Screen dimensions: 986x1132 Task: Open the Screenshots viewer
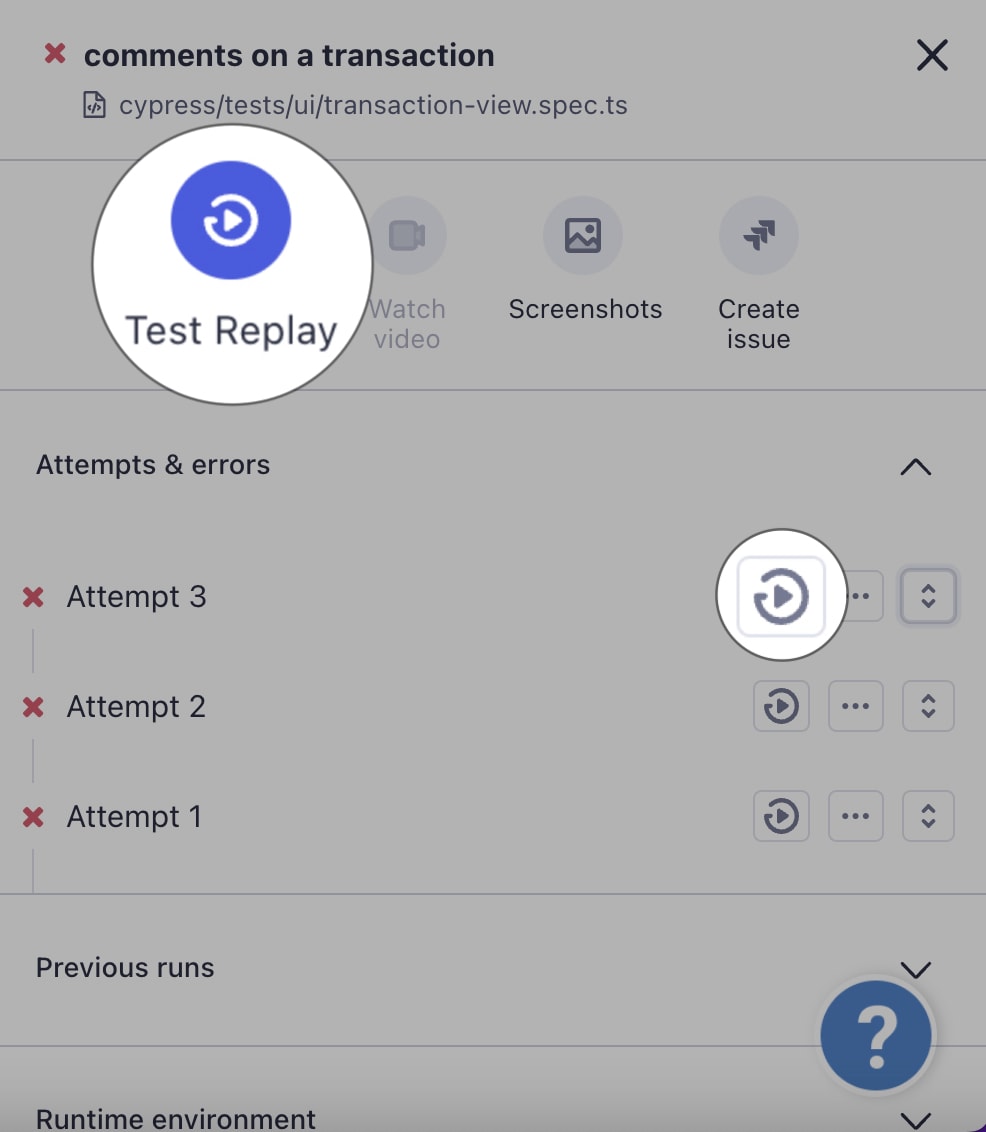583,236
